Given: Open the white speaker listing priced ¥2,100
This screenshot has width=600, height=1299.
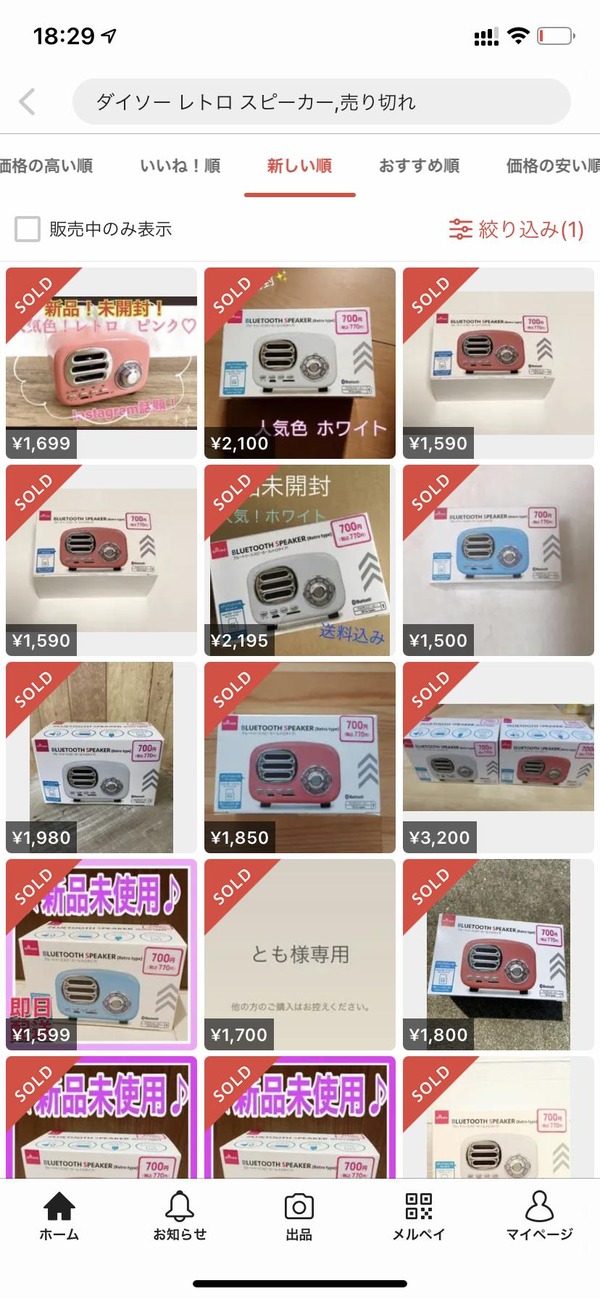Looking at the screenshot, I should coord(299,363).
